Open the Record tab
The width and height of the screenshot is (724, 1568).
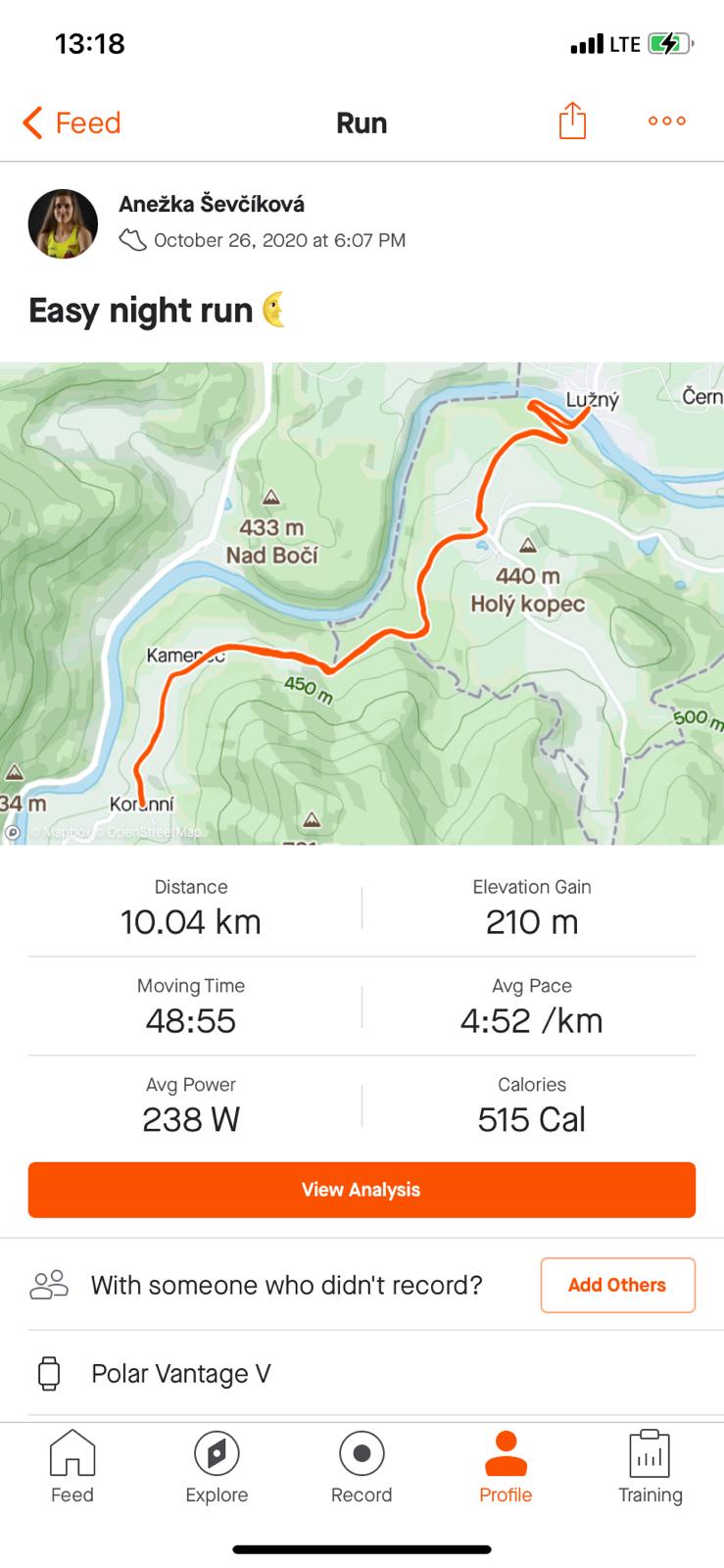[362, 1467]
